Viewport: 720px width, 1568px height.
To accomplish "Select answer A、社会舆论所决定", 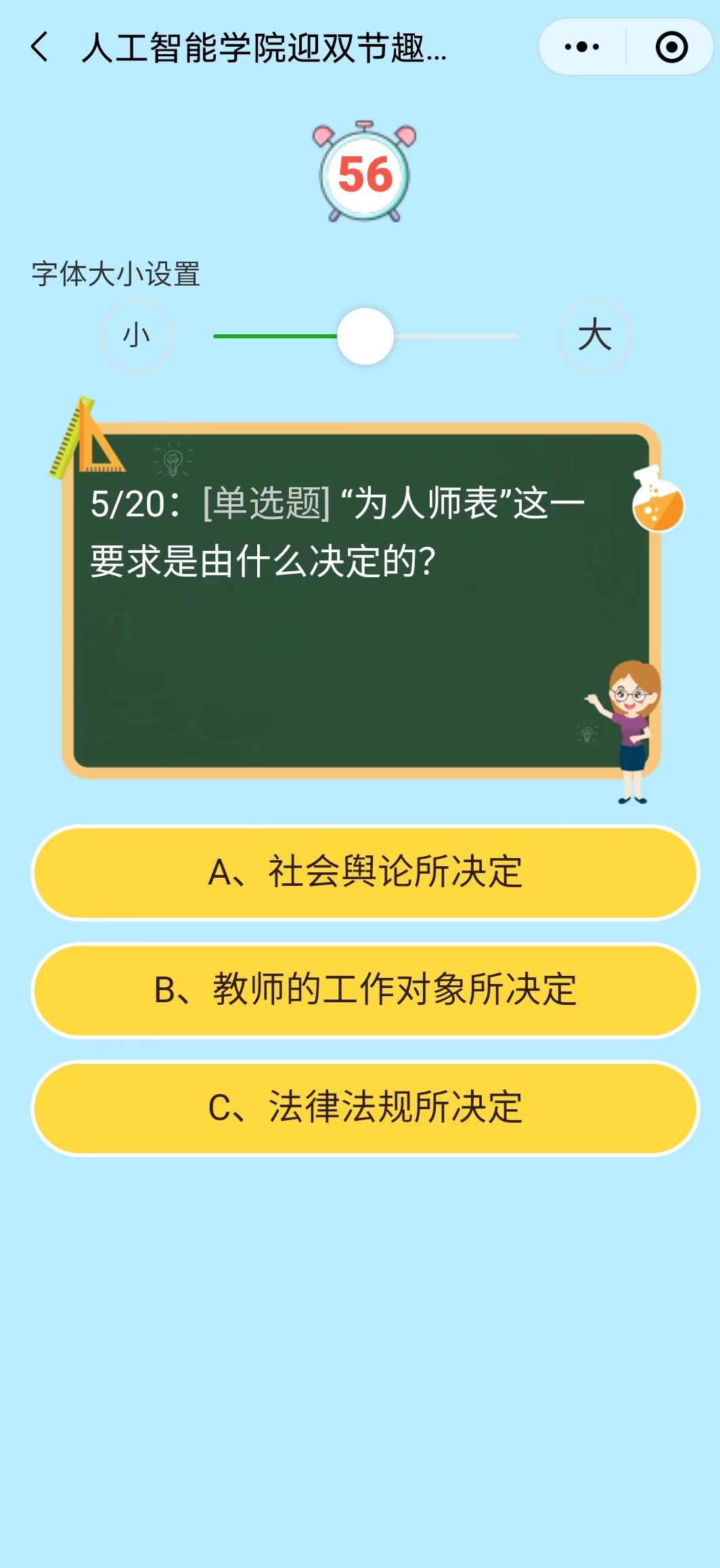I will (x=365, y=872).
